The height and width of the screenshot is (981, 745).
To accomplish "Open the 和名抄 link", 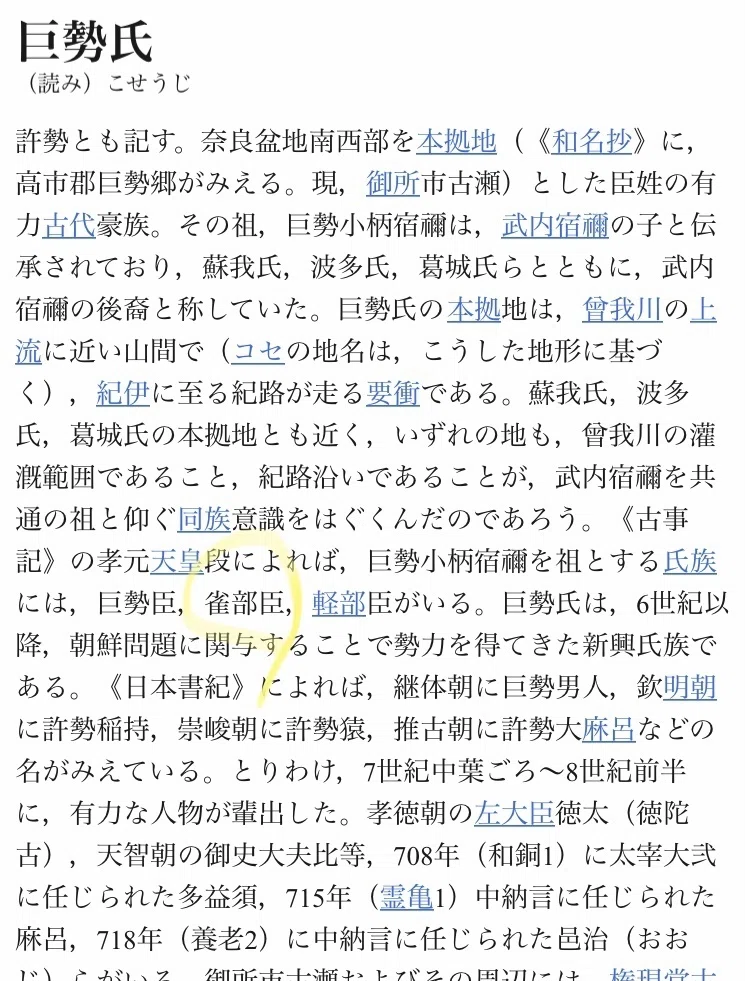I will [591, 141].
